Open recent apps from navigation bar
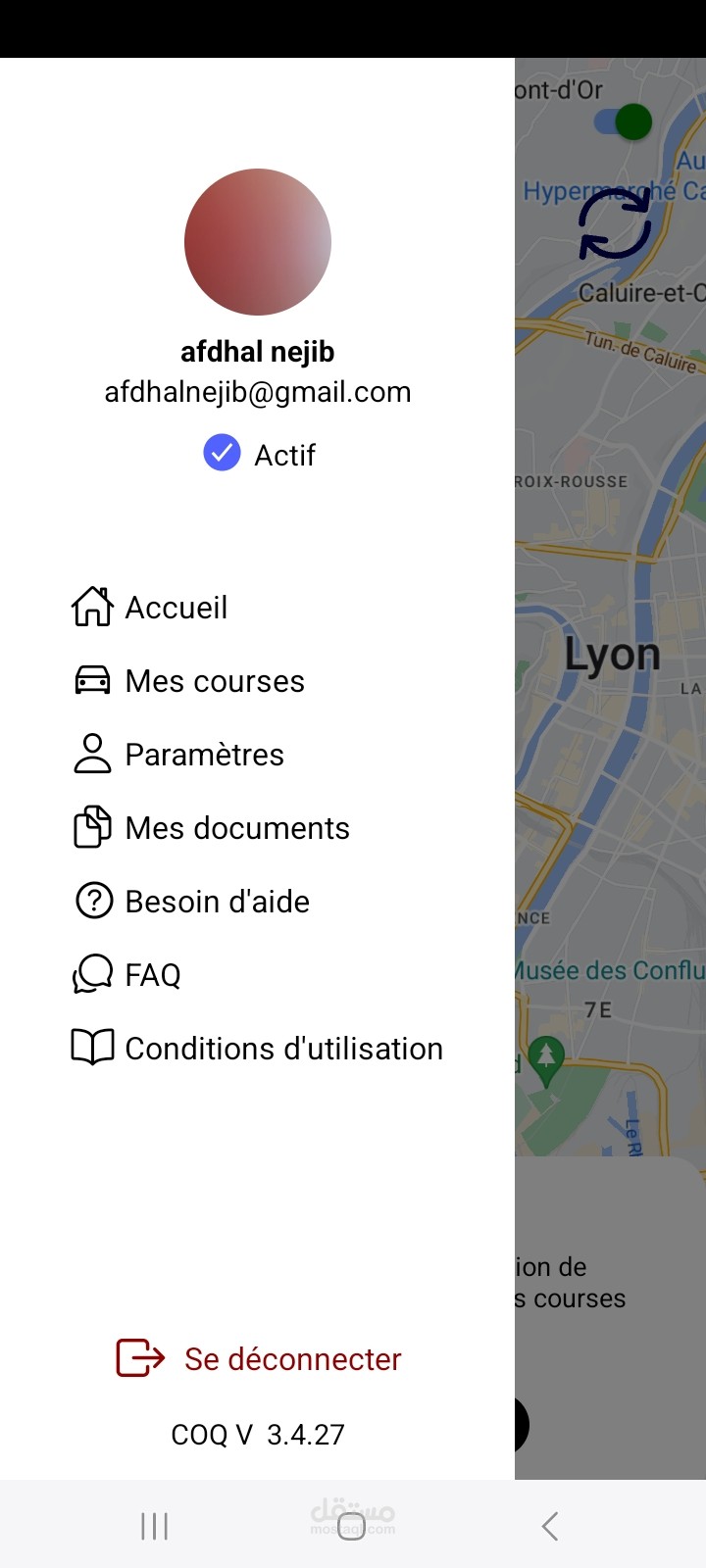Image resolution: width=706 pixels, height=1568 pixels. tap(154, 1526)
